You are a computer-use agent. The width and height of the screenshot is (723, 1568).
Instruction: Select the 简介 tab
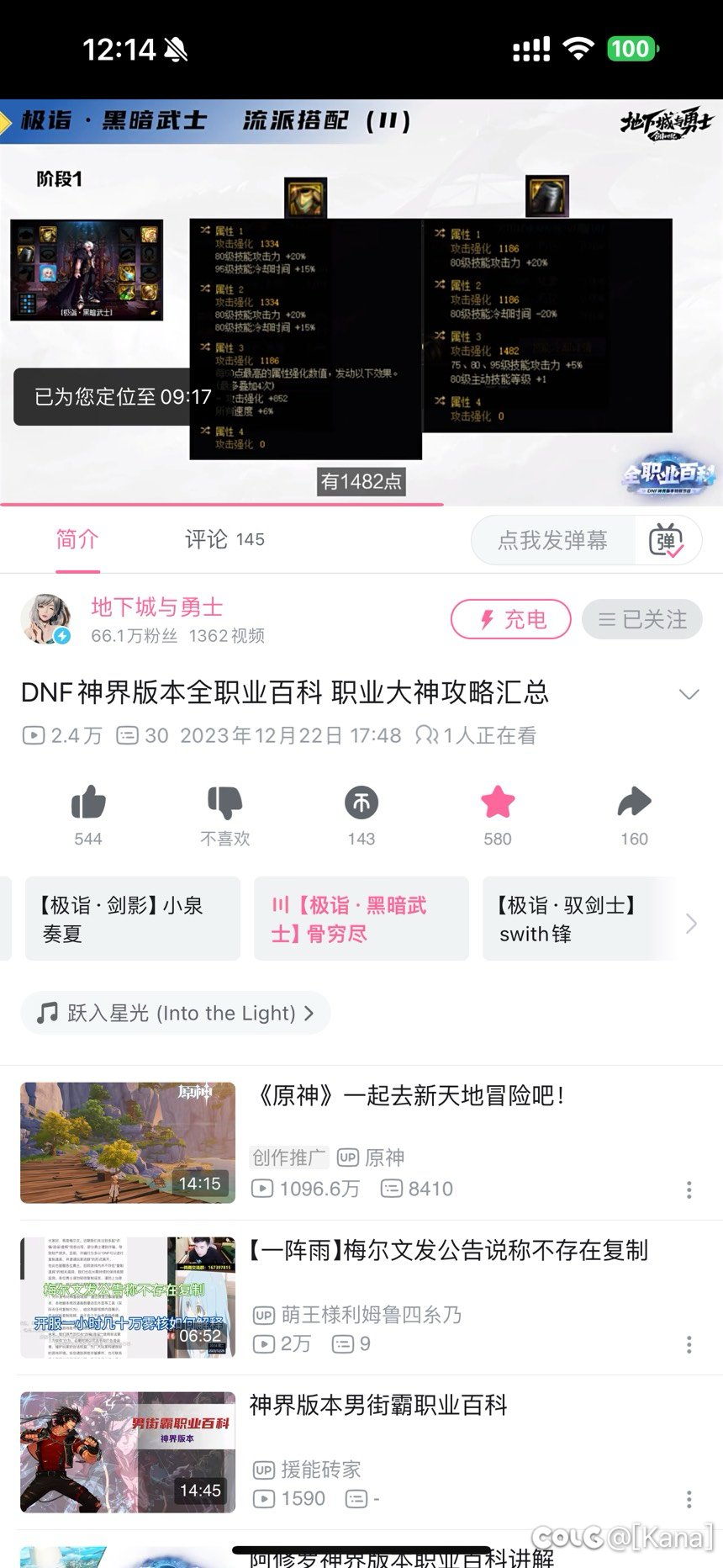tap(77, 539)
